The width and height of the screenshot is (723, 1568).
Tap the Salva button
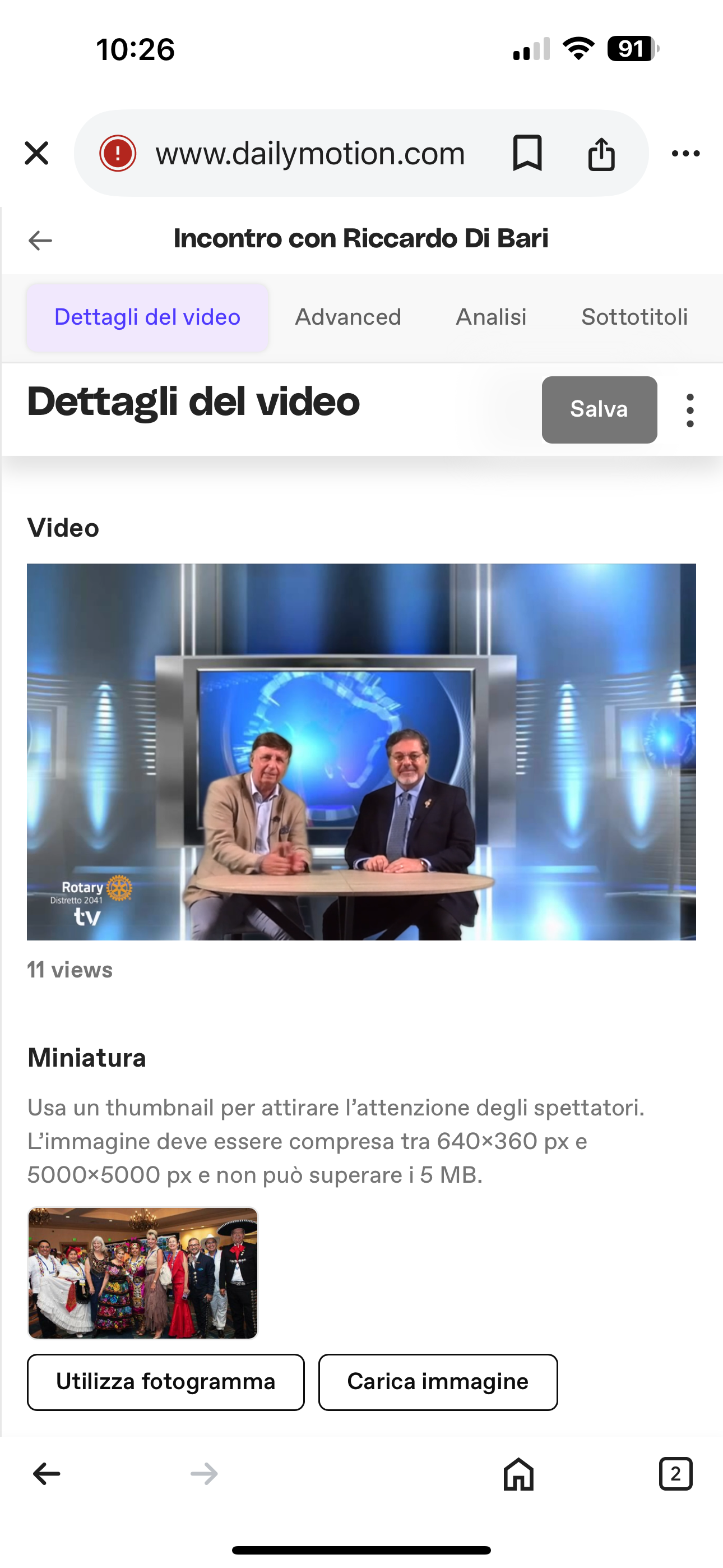[x=599, y=409]
